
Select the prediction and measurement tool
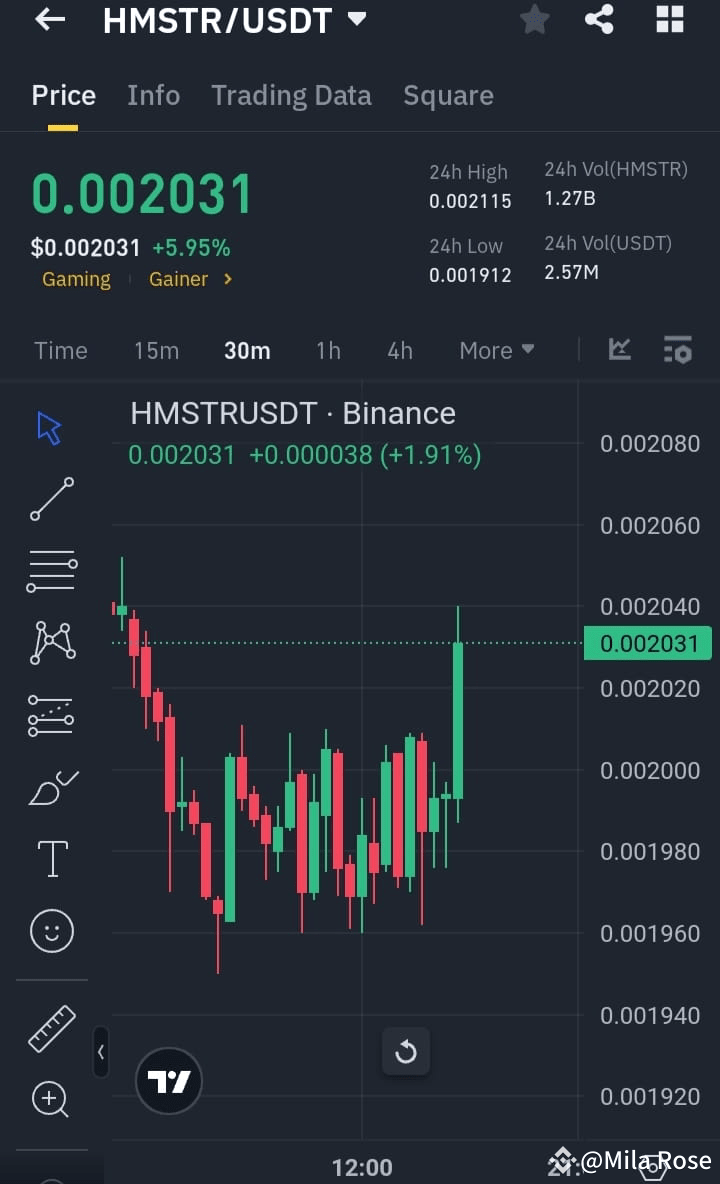click(50, 714)
